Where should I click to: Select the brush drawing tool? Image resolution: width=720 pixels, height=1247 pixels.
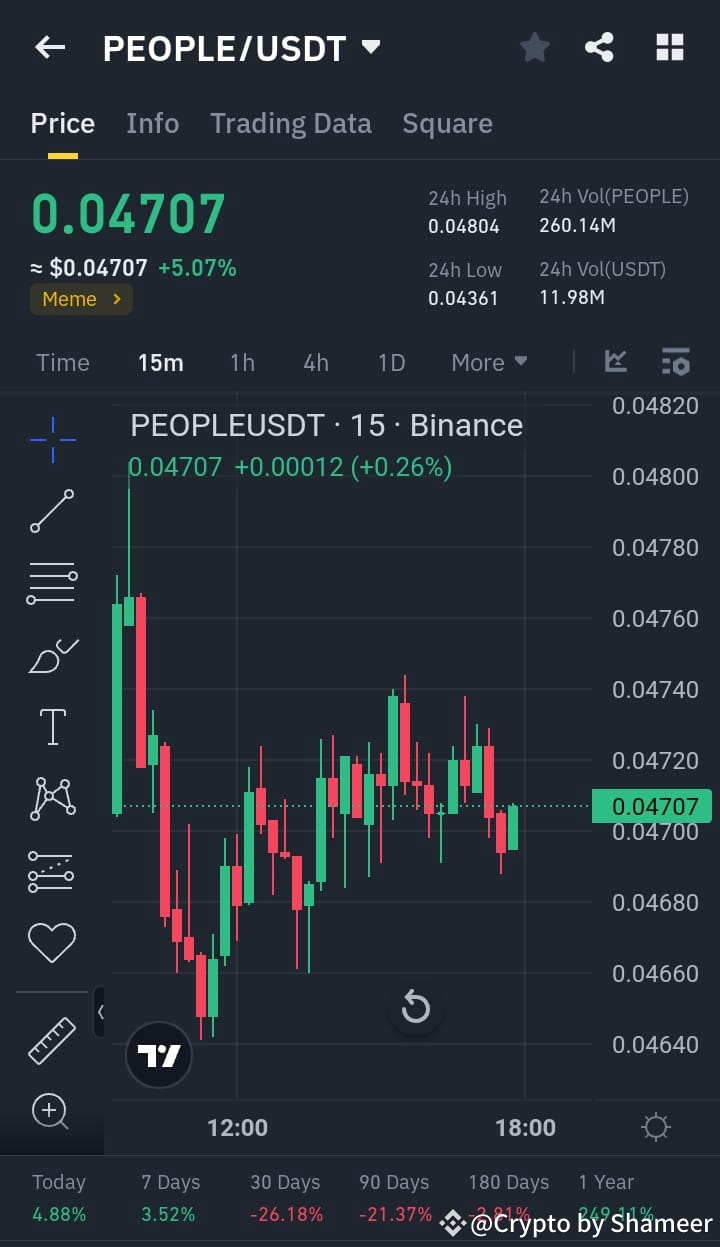point(52,655)
